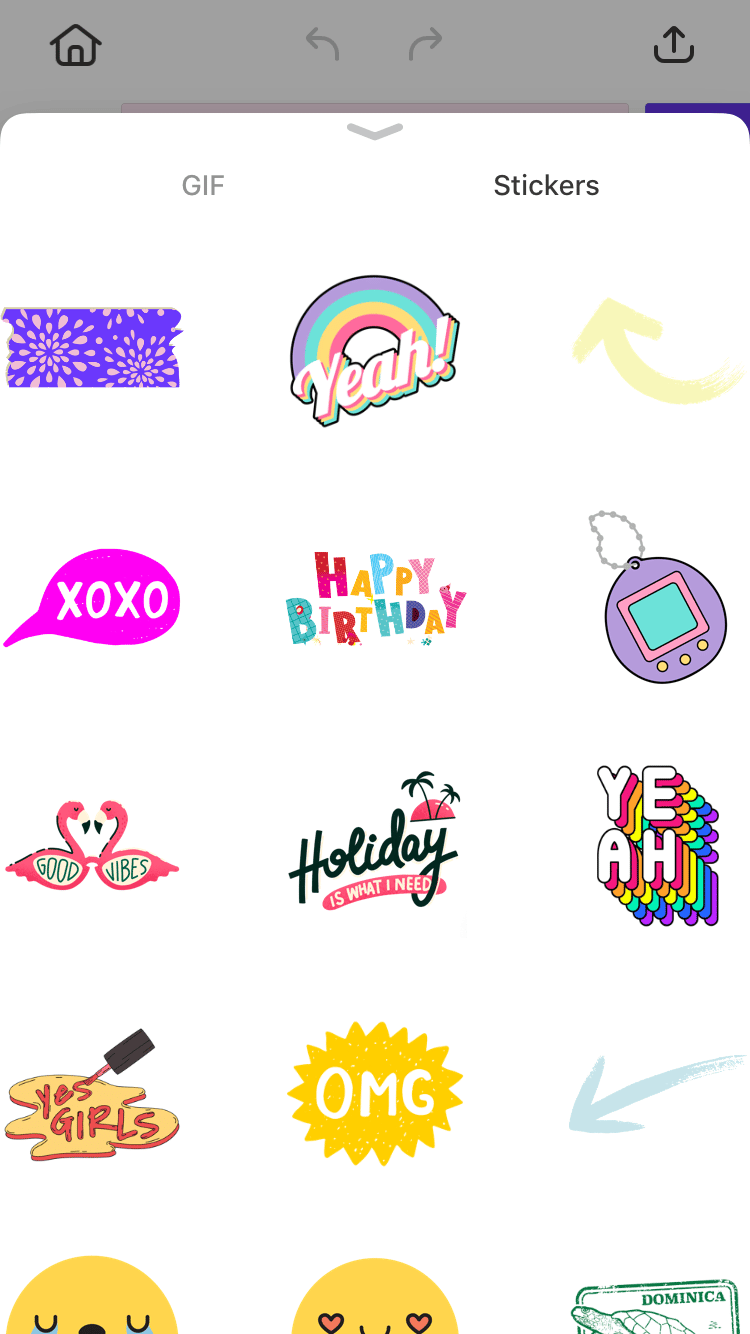Choose the yellow OMG burst sticker
Viewport: 750px width, 1334px height.
[x=375, y=1093]
